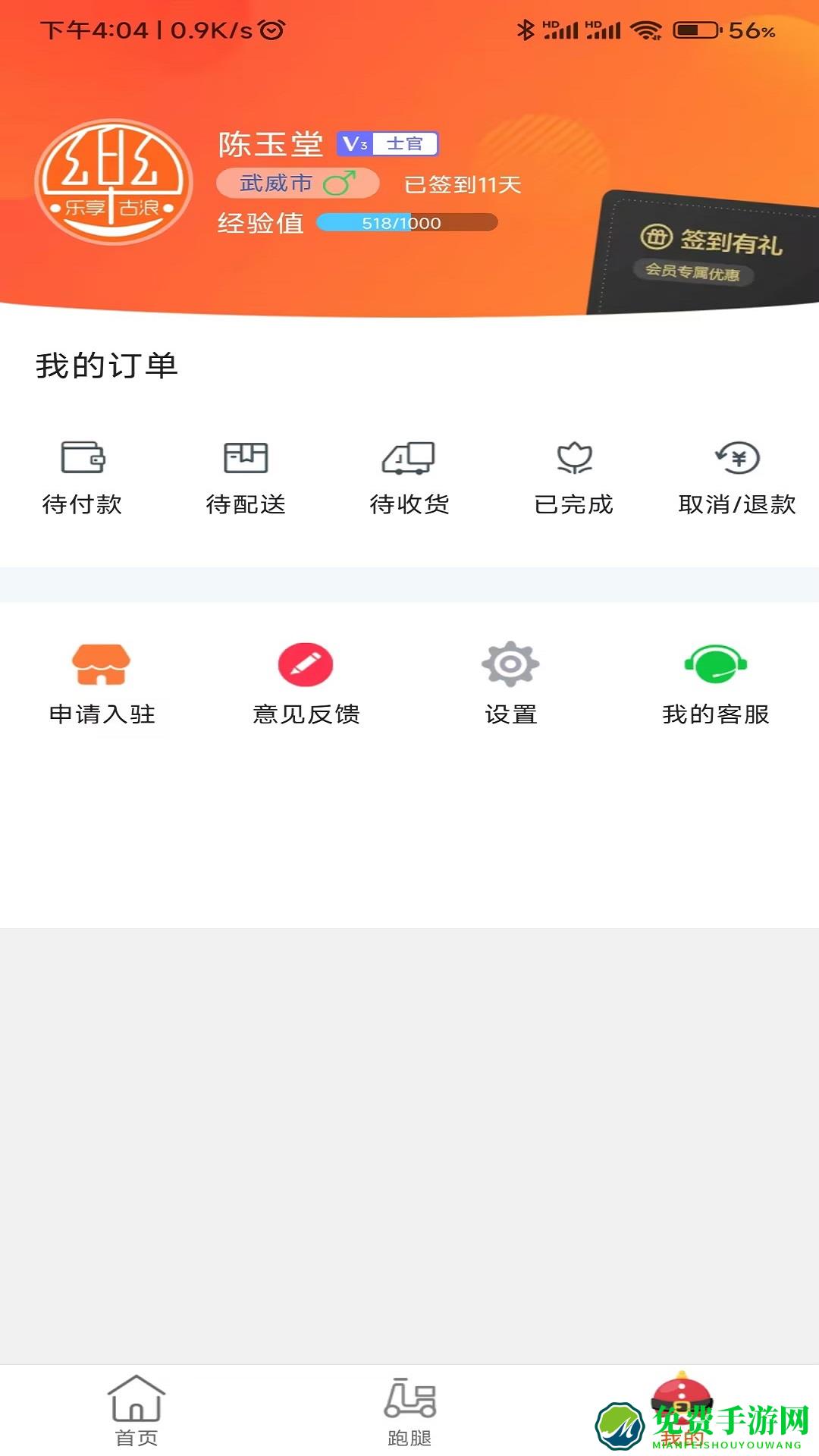Show 已完成 completed orders
This screenshot has height=1456, width=819.
[573, 476]
